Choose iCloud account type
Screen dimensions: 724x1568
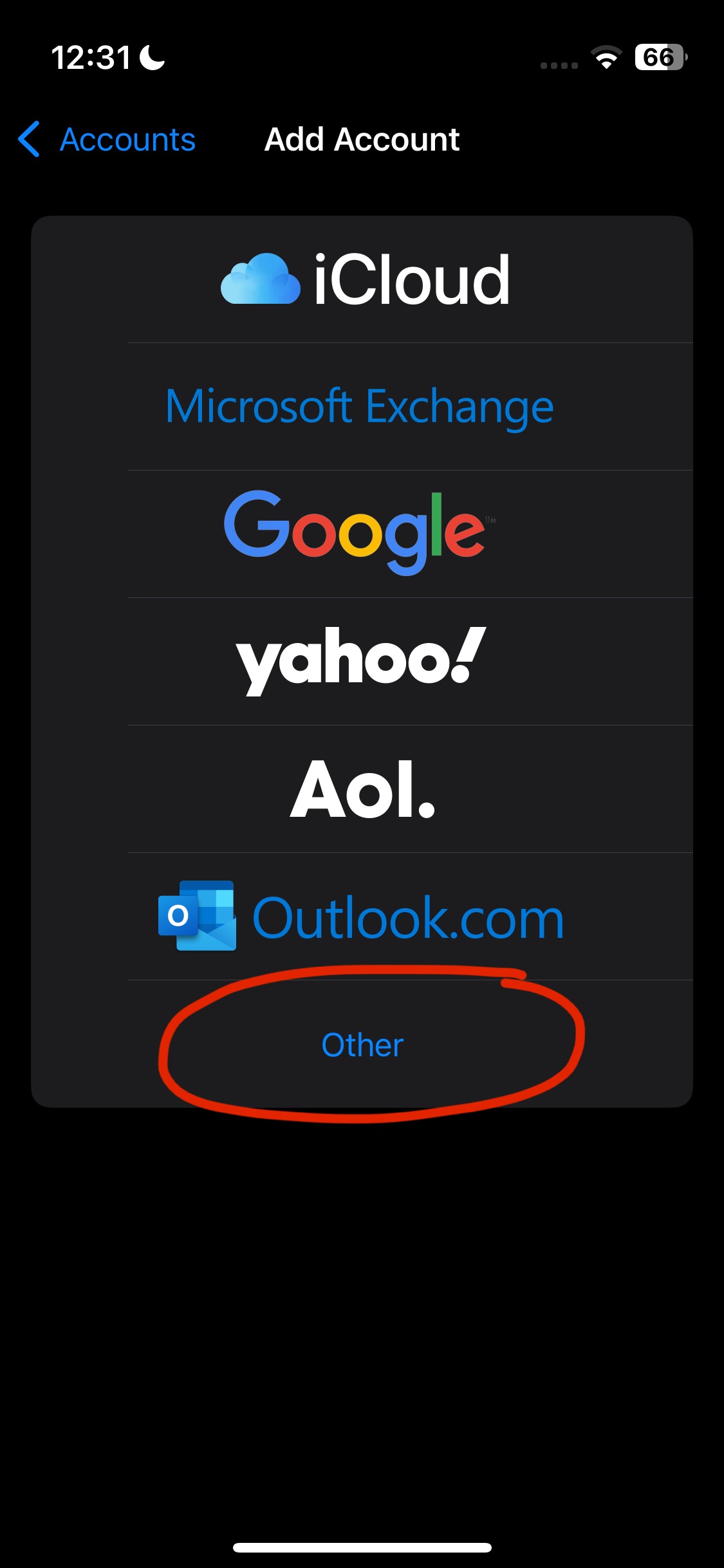363,279
